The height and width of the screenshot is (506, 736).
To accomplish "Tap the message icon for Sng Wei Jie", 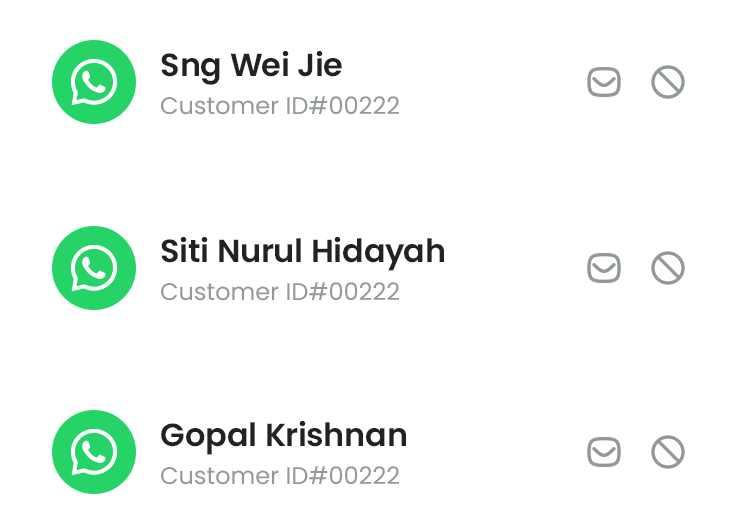I will 604,82.
